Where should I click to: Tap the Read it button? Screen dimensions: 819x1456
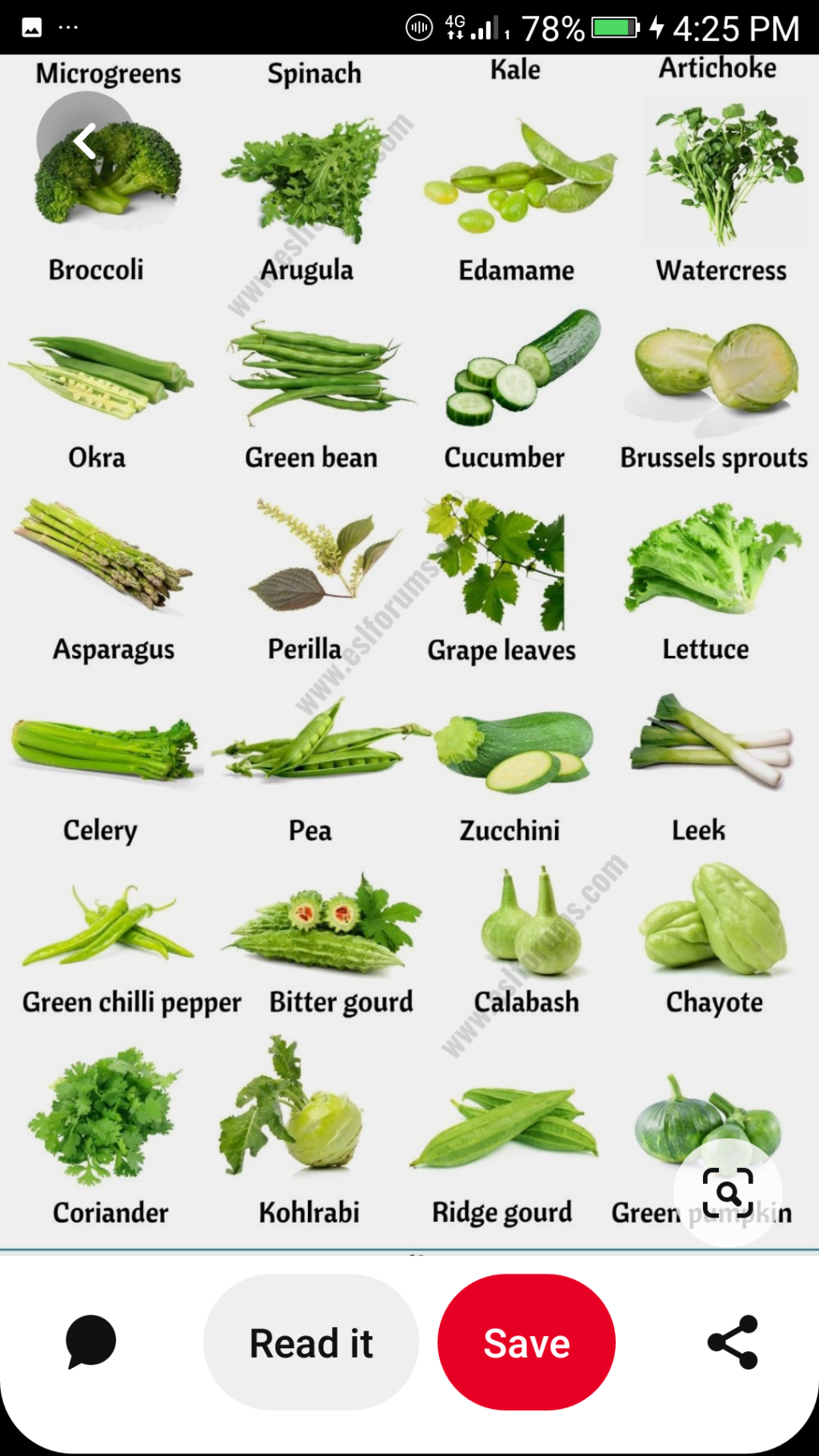[x=311, y=1342]
